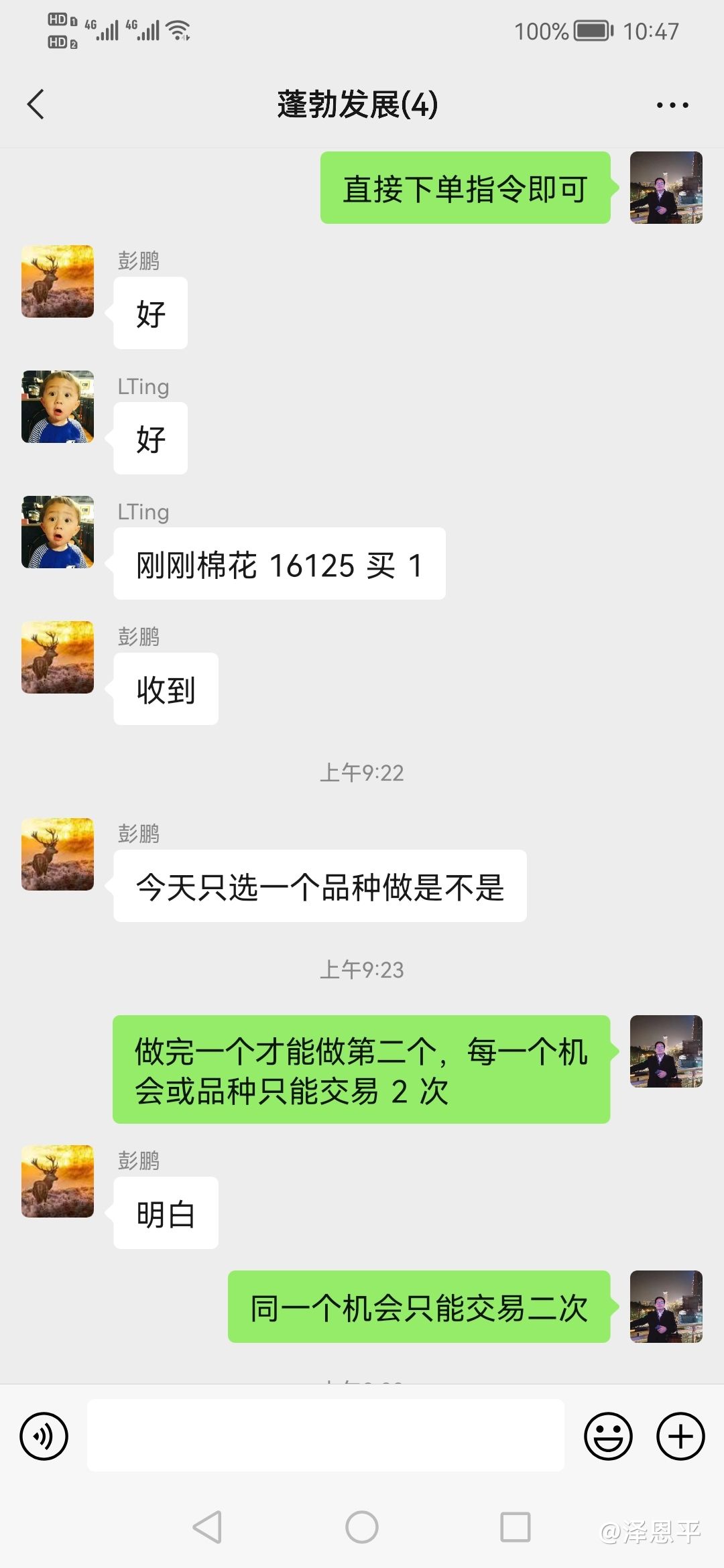
Task: View own avatar beside 直接下单指令即可
Action: click(x=666, y=188)
